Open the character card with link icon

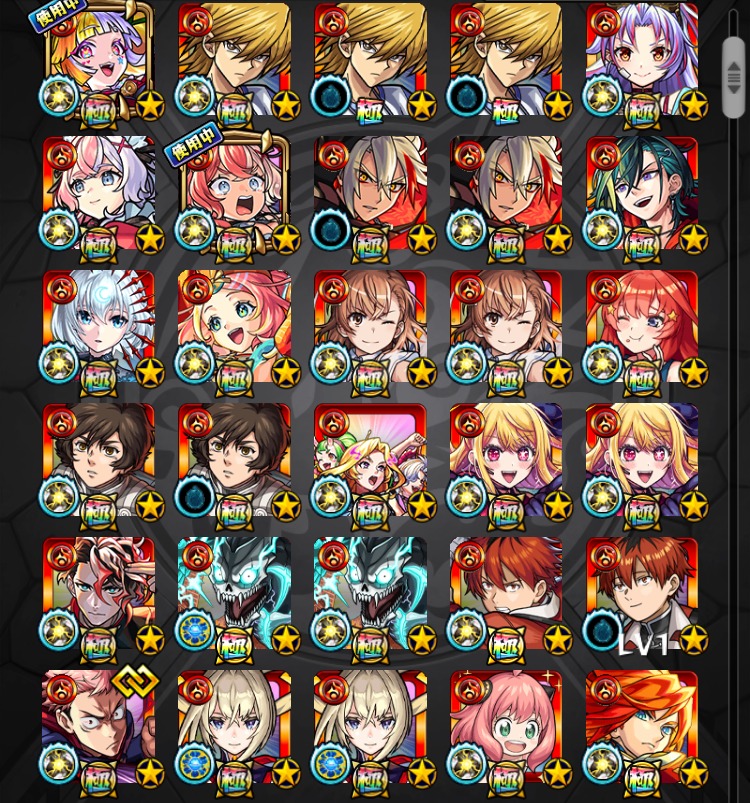(x=99, y=727)
